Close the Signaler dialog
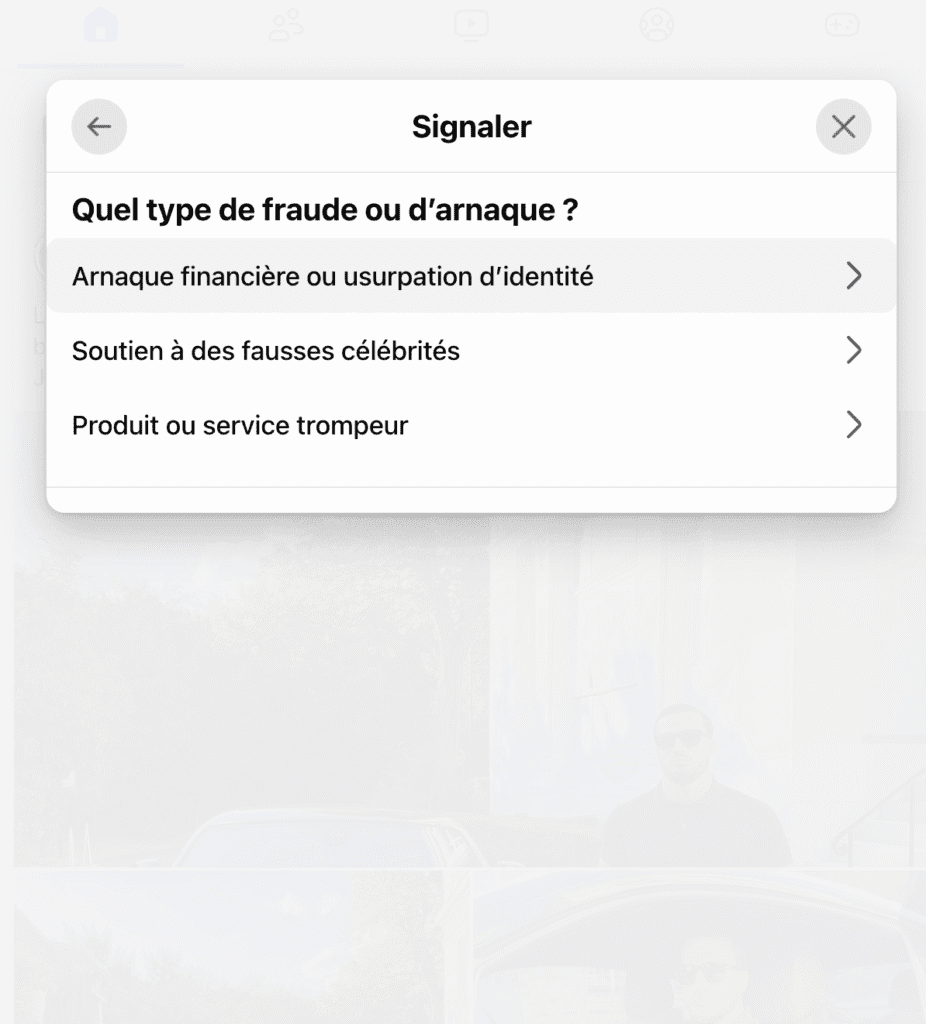 click(x=843, y=127)
